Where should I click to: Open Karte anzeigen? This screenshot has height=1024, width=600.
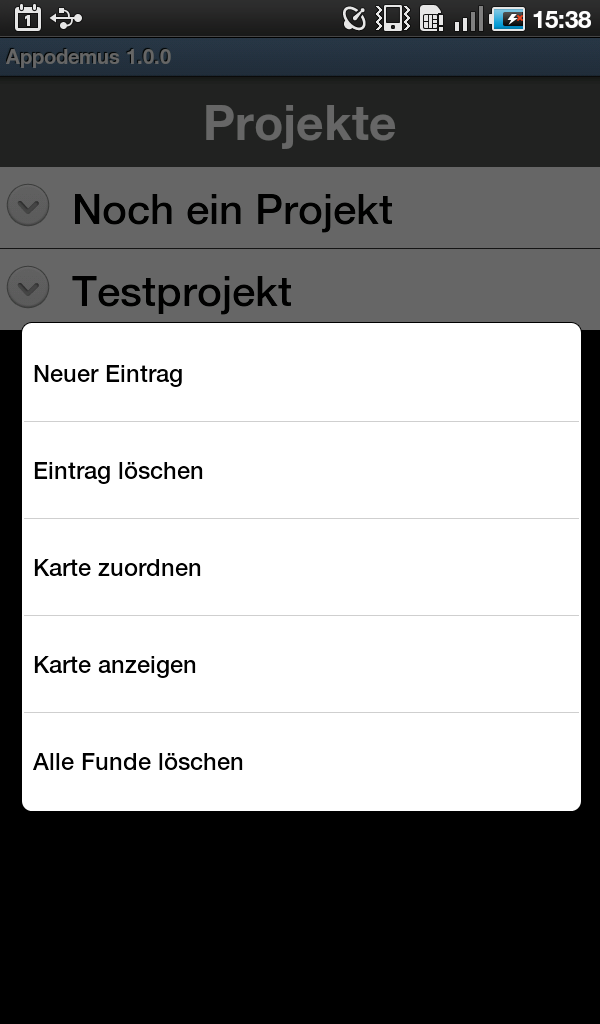301,664
